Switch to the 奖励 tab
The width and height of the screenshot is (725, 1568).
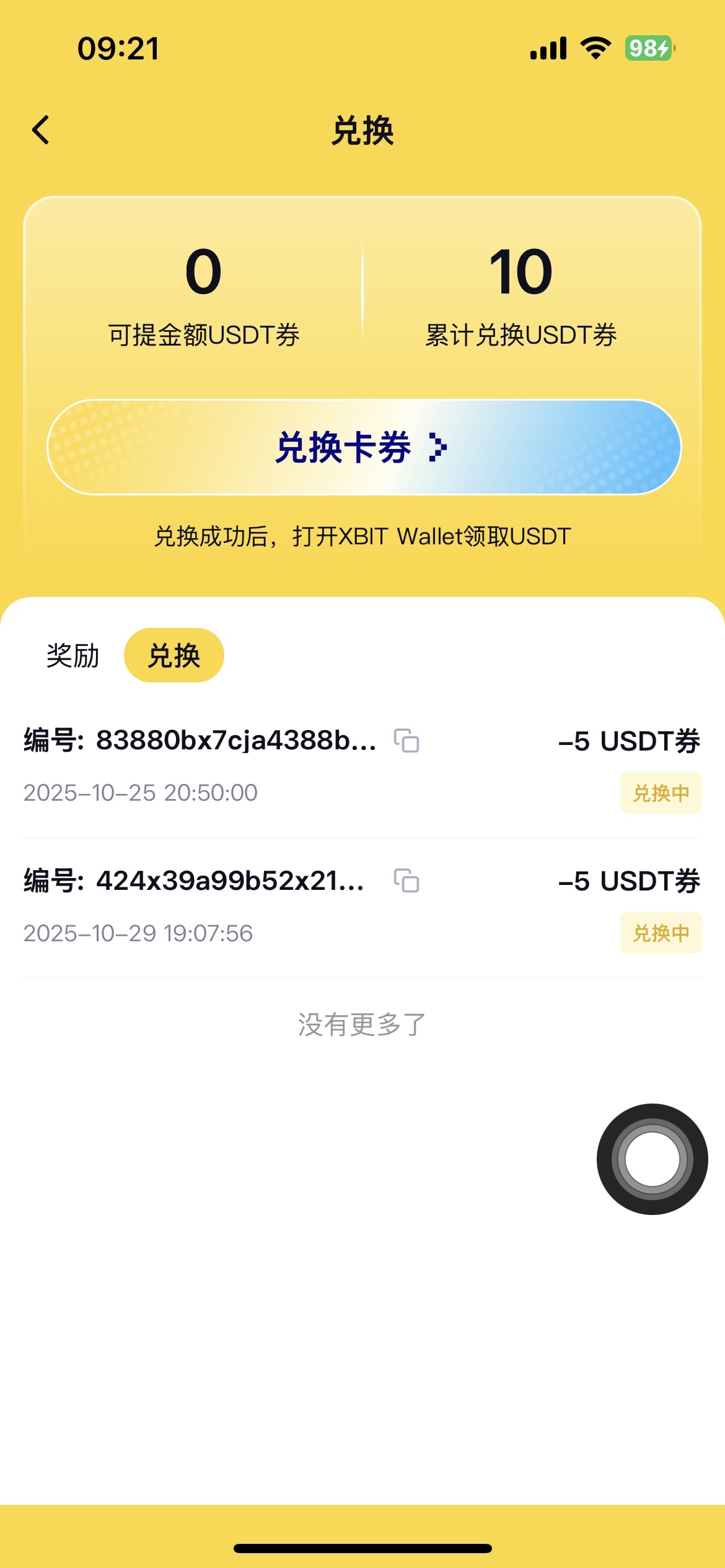(72, 655)
